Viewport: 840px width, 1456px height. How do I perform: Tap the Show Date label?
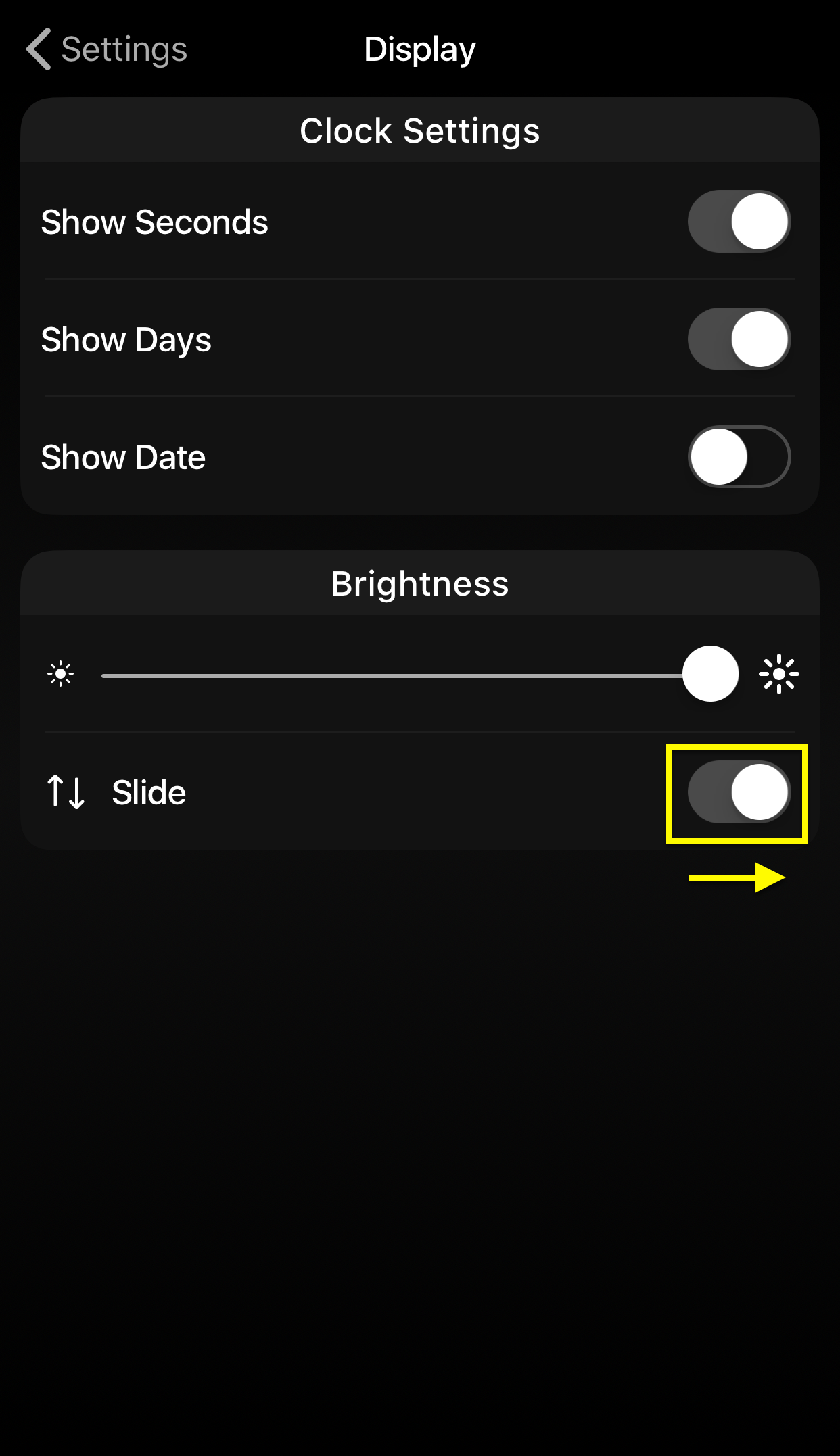click(x=123, y=457)
